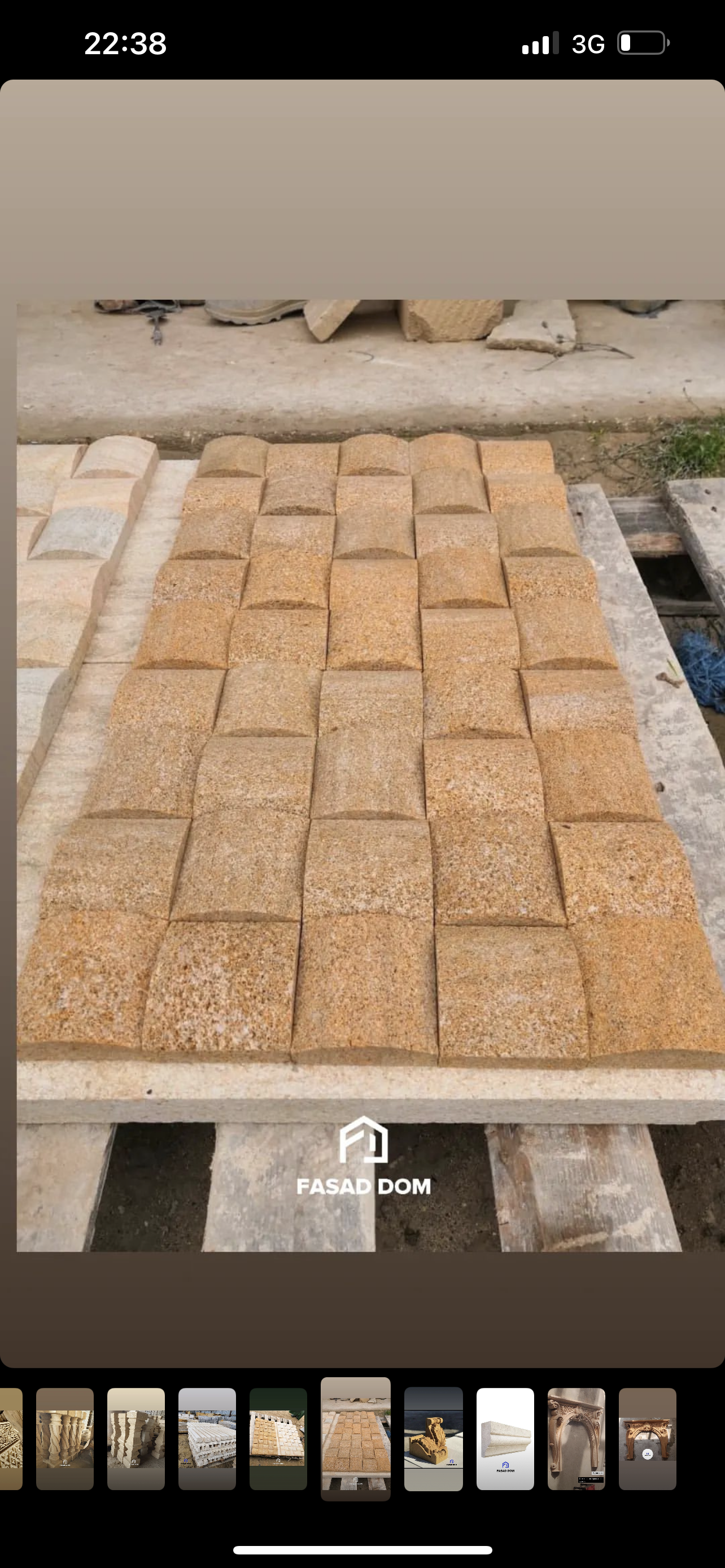
Task: Select the carved corbel thumbnail
Action: (434, 1439)
